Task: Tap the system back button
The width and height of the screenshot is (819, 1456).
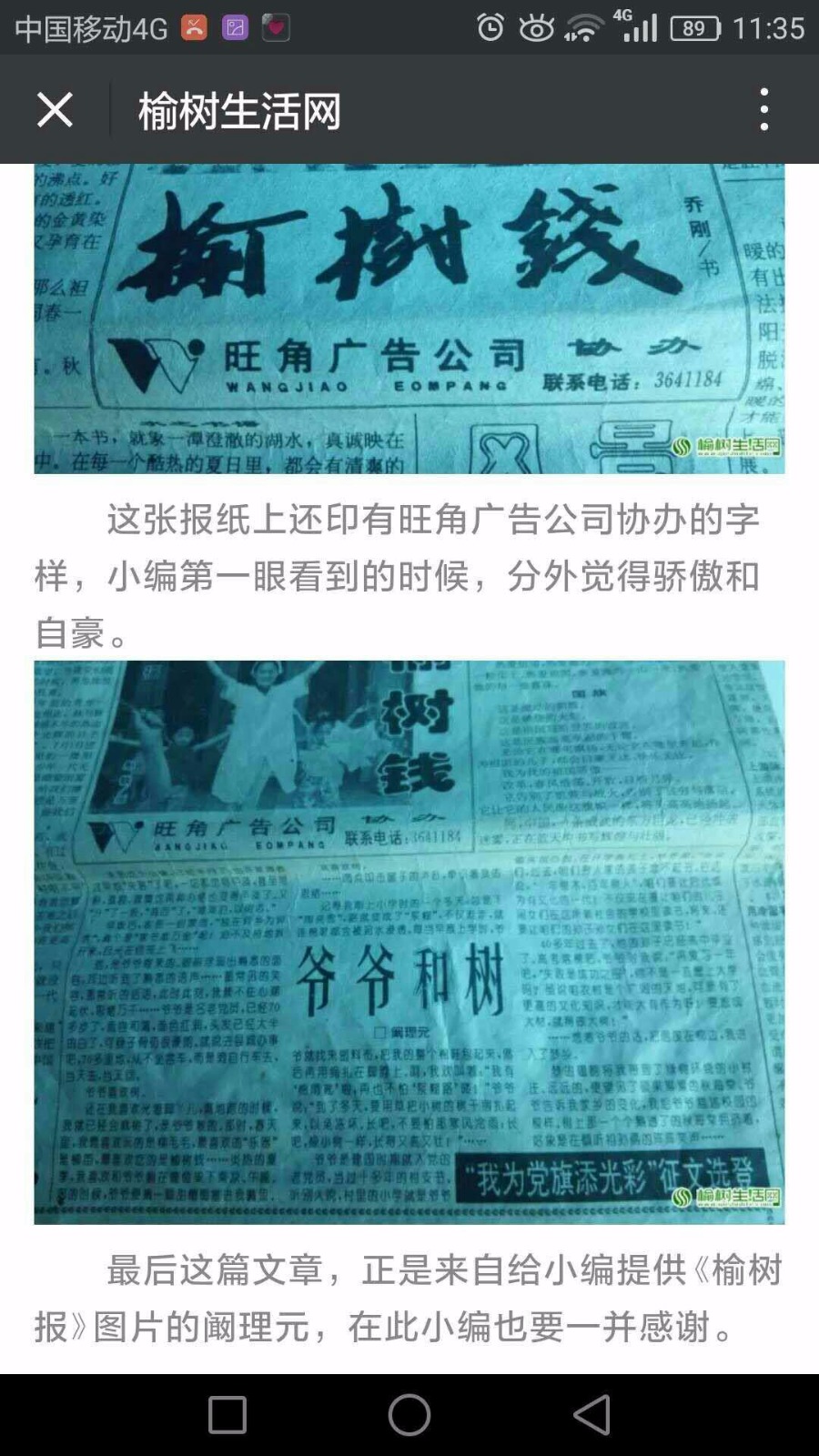Action: [591, 1415]
